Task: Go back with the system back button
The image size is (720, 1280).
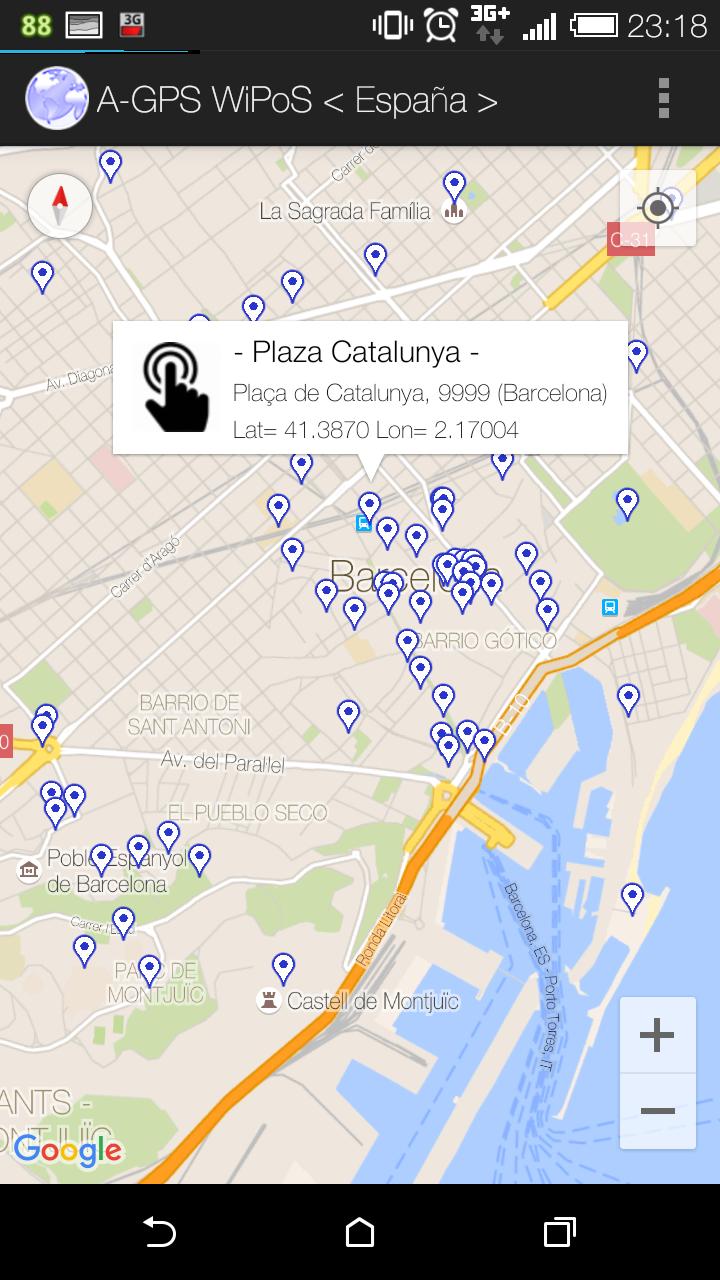Action: point(159,1232)
